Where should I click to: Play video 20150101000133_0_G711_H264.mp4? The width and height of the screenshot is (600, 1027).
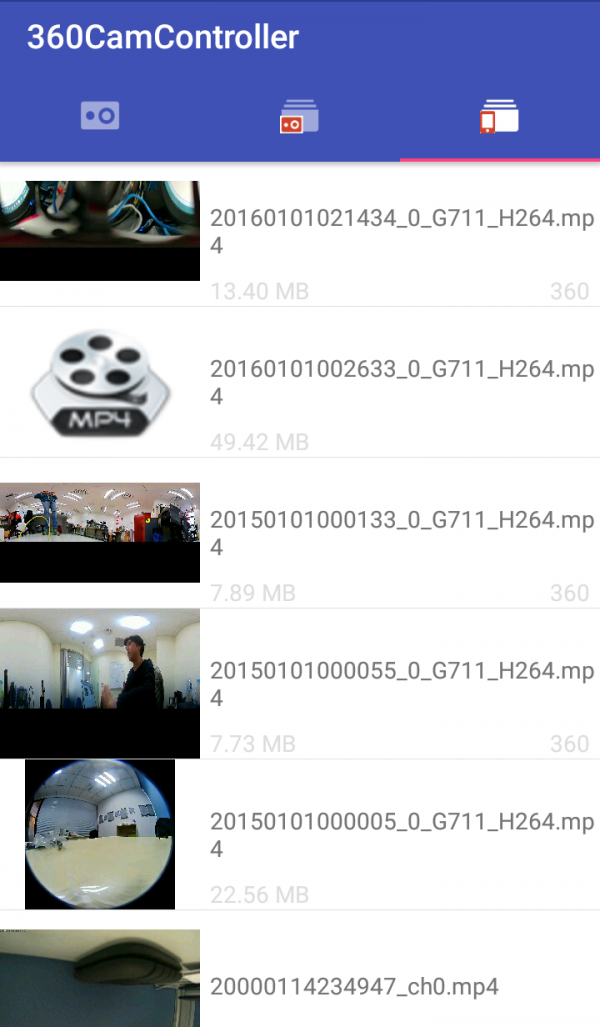(x=300, y=534)
